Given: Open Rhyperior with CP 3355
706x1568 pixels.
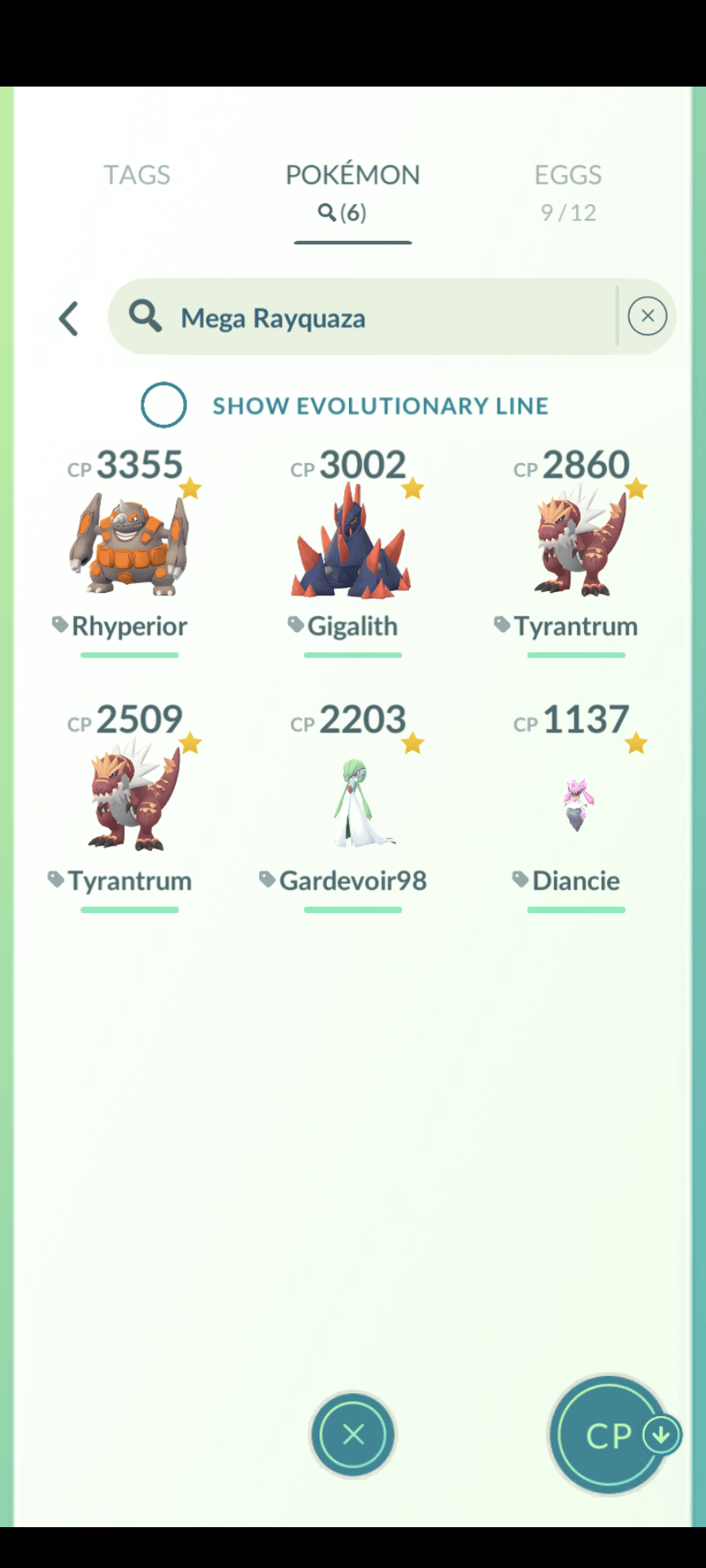Looking at the screenshot, I should pyautogui.click(x=129, y=544).
